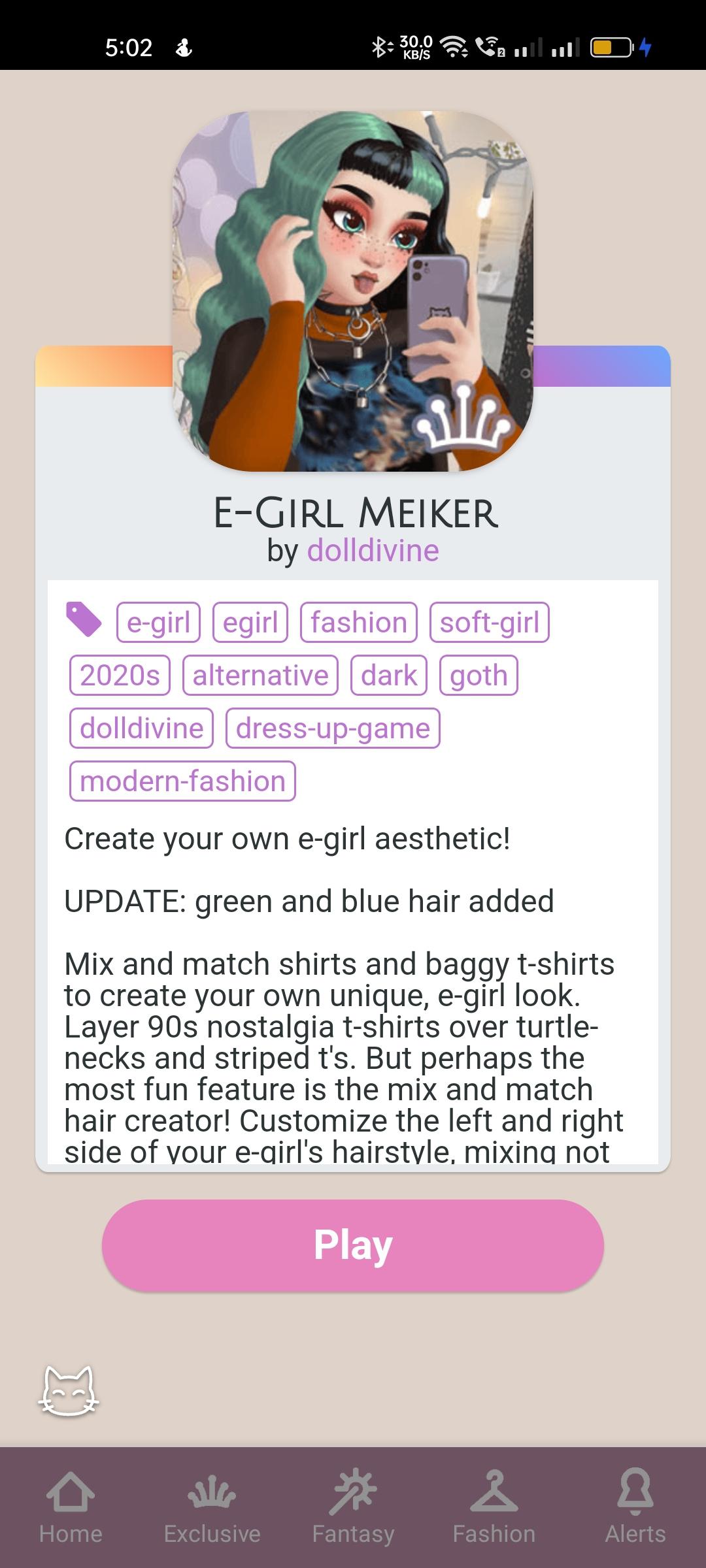Open the dolldivine creator link
The width and height of the screenshot is (706, 1568).
pos(373,551)
